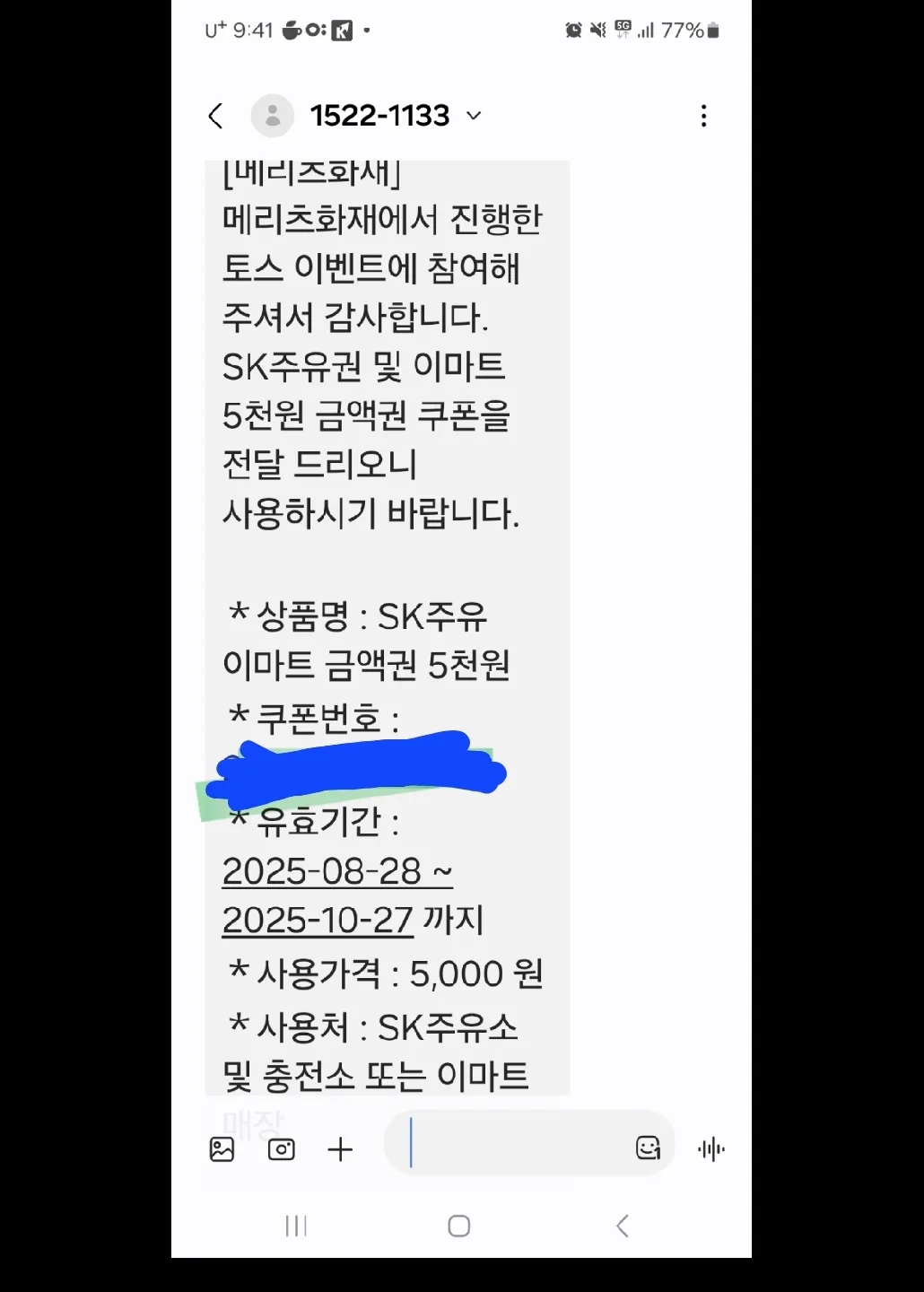
Task: Start recording a voice message
Action: tap(710, 1149)
